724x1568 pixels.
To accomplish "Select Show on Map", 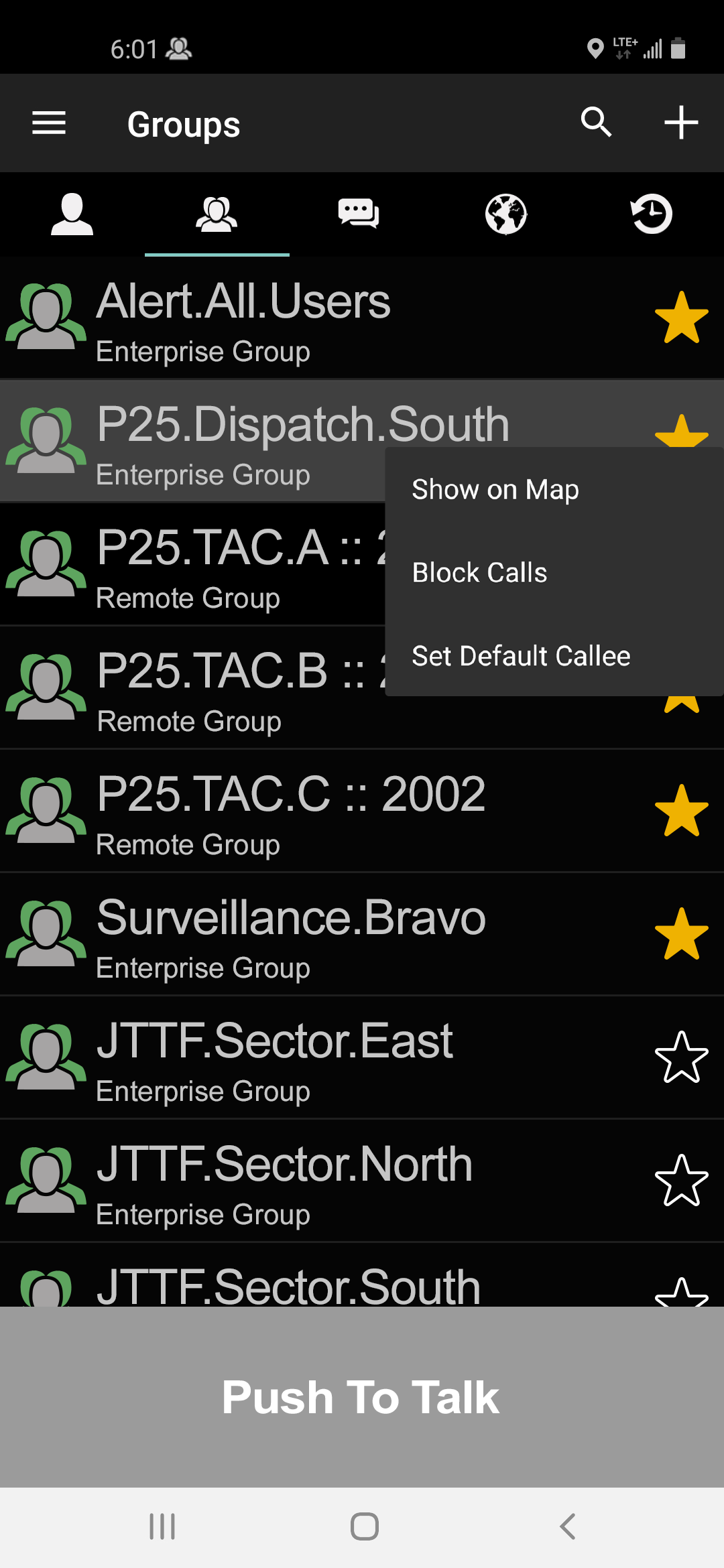I will click(x=495, y=490).
